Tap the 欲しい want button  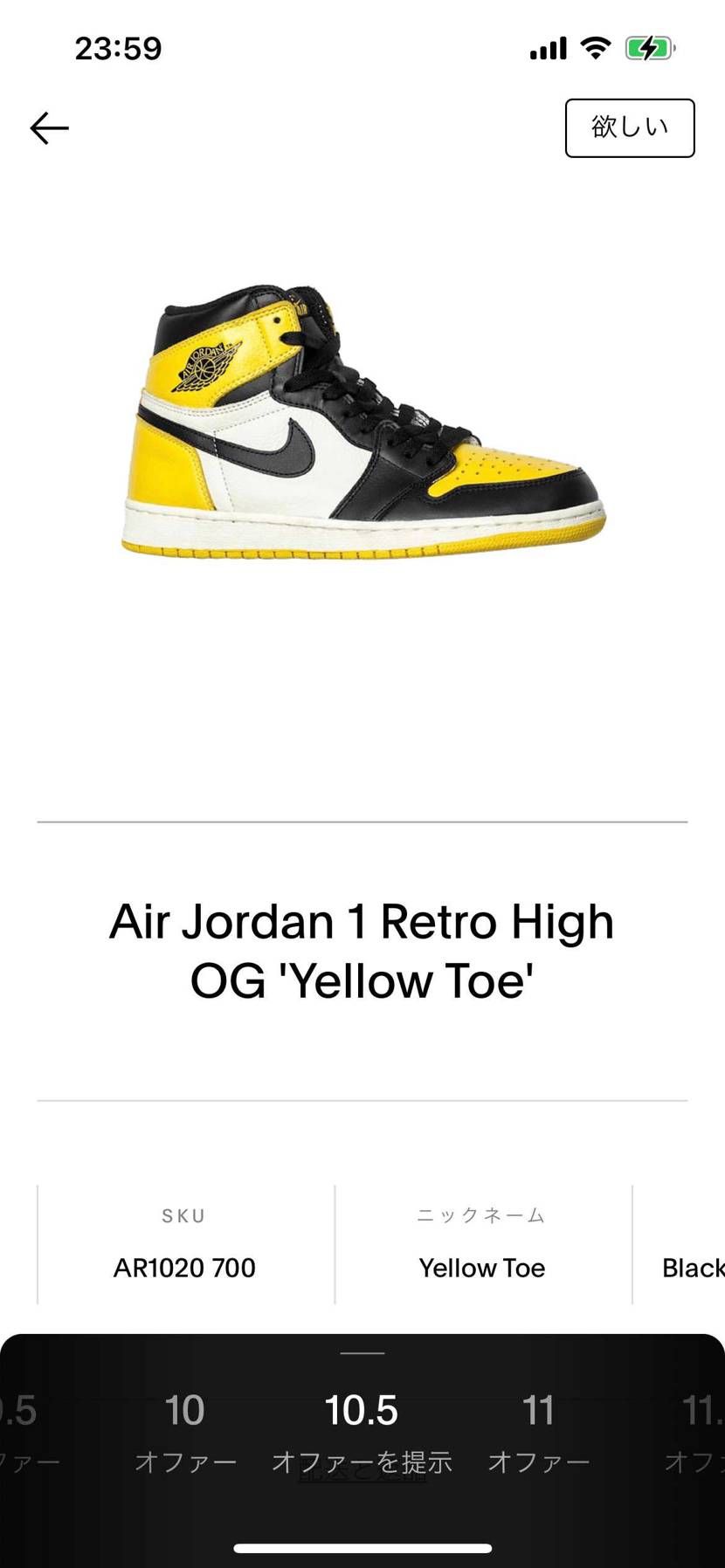click(x=629, y=128)
